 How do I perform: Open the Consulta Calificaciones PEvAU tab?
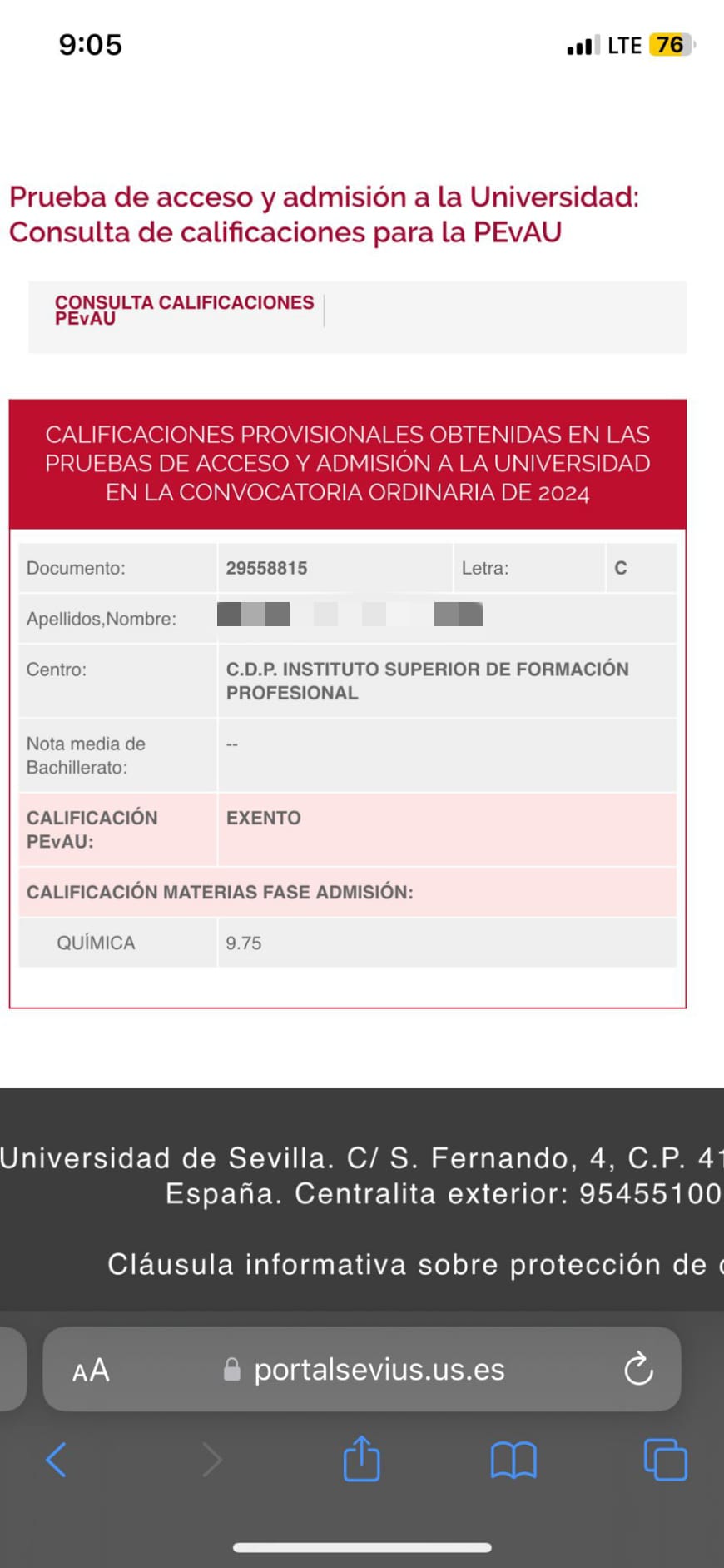click(x=184, y=310)
